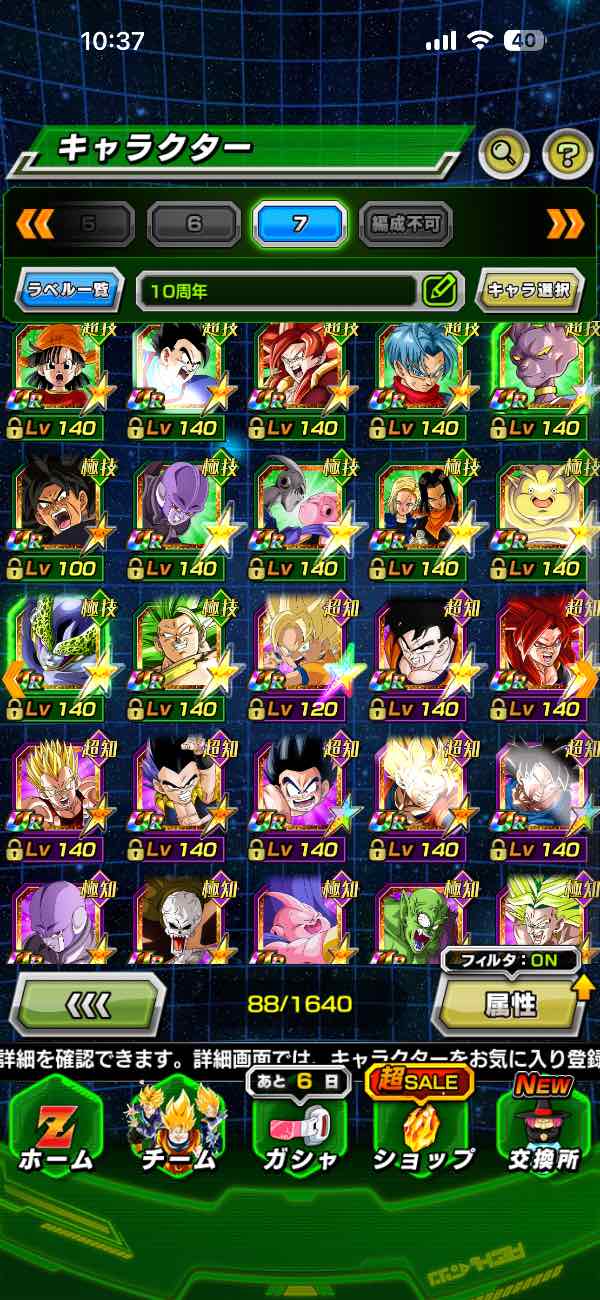Select the 編成不可 tab

click(x=405, y=224)
